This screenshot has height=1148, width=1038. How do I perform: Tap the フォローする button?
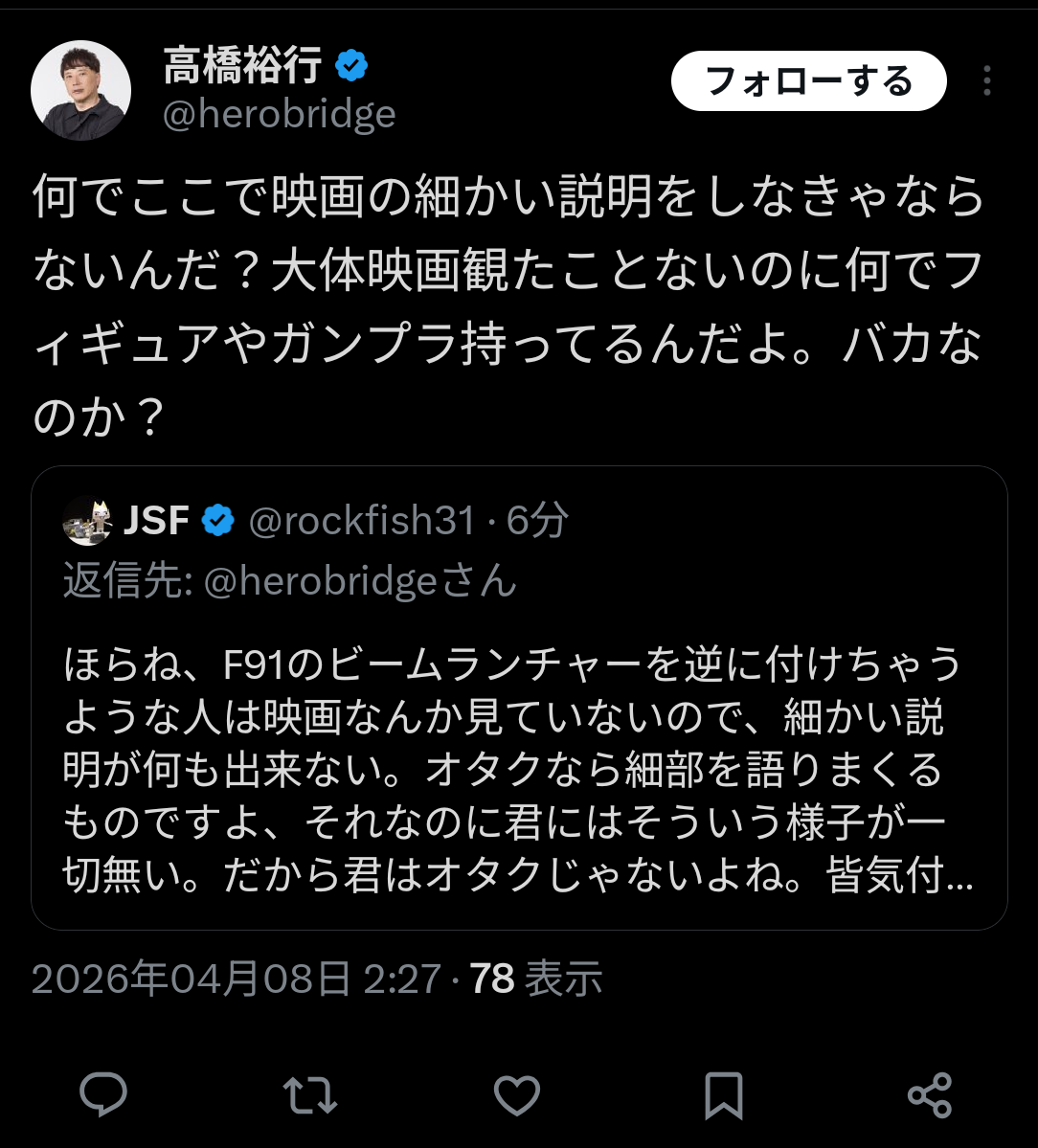(808, 81)
